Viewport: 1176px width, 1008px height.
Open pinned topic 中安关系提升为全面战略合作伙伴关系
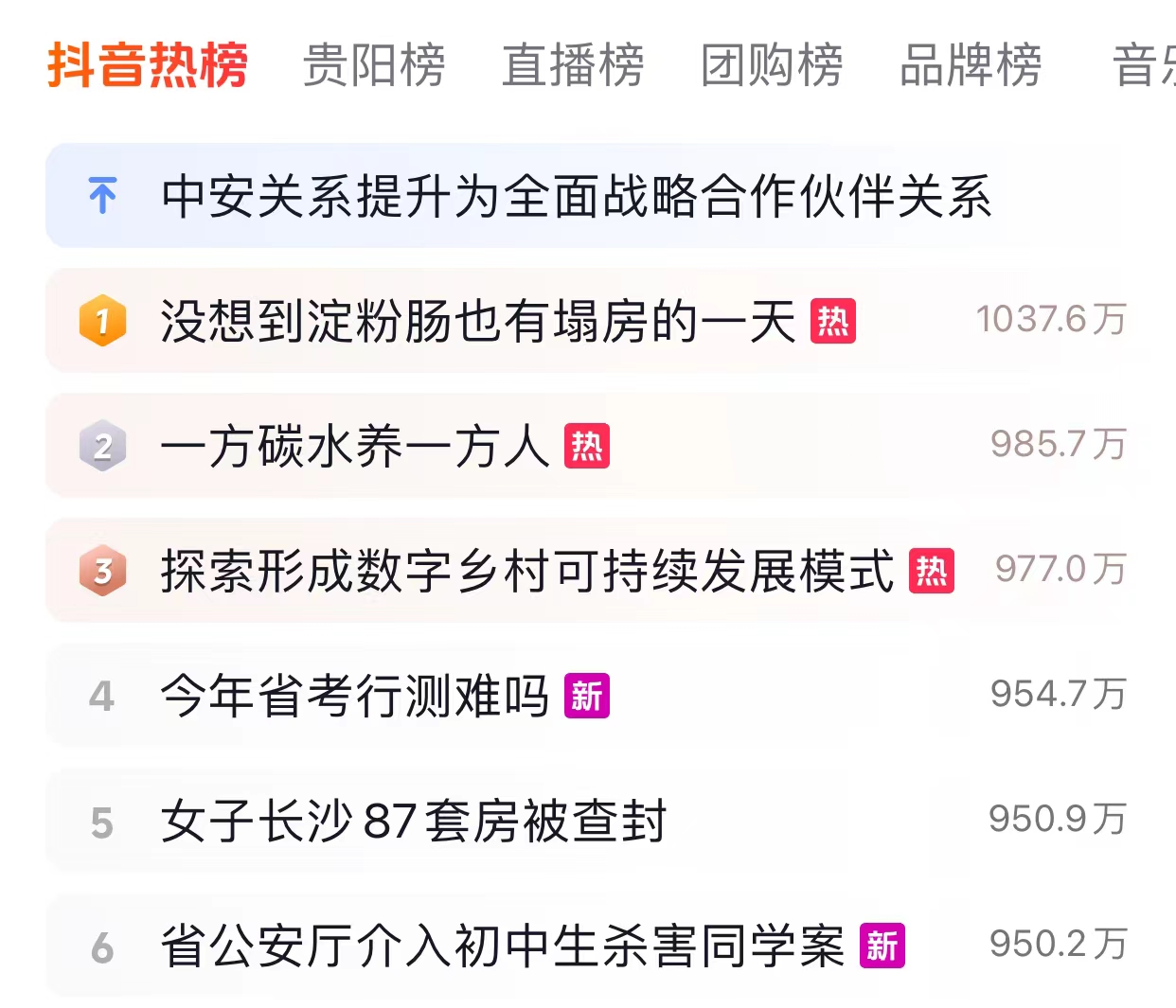point(576,196)
